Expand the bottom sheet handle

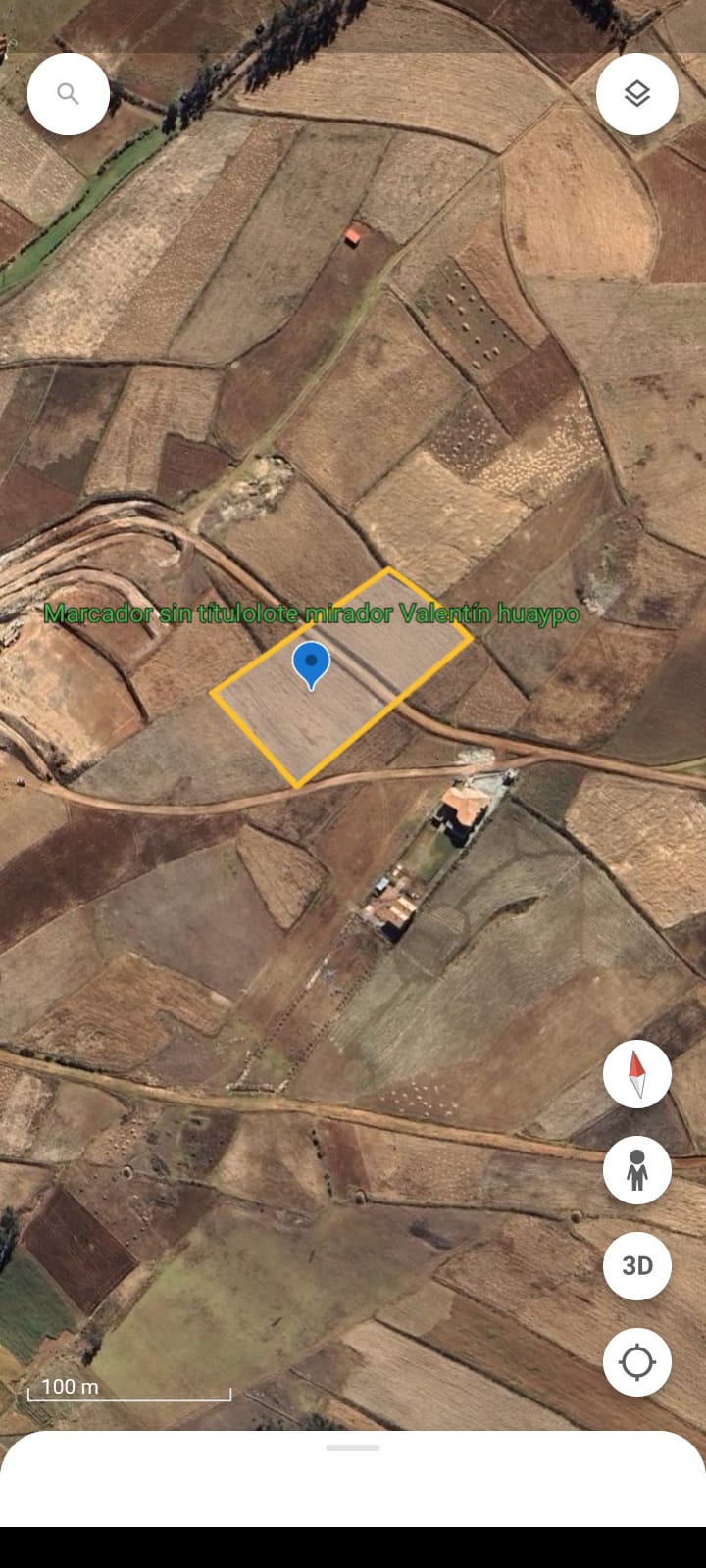[353, 1447]
